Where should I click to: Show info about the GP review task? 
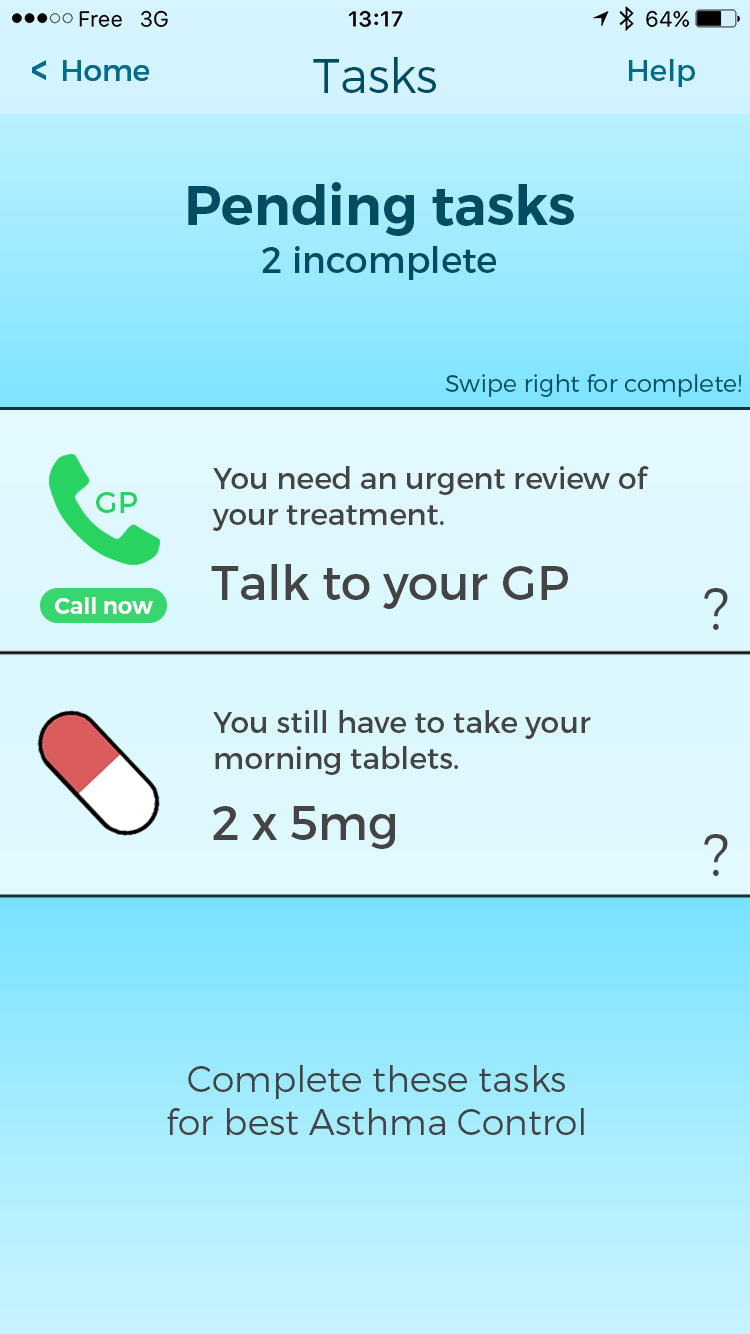click(716, 609)
